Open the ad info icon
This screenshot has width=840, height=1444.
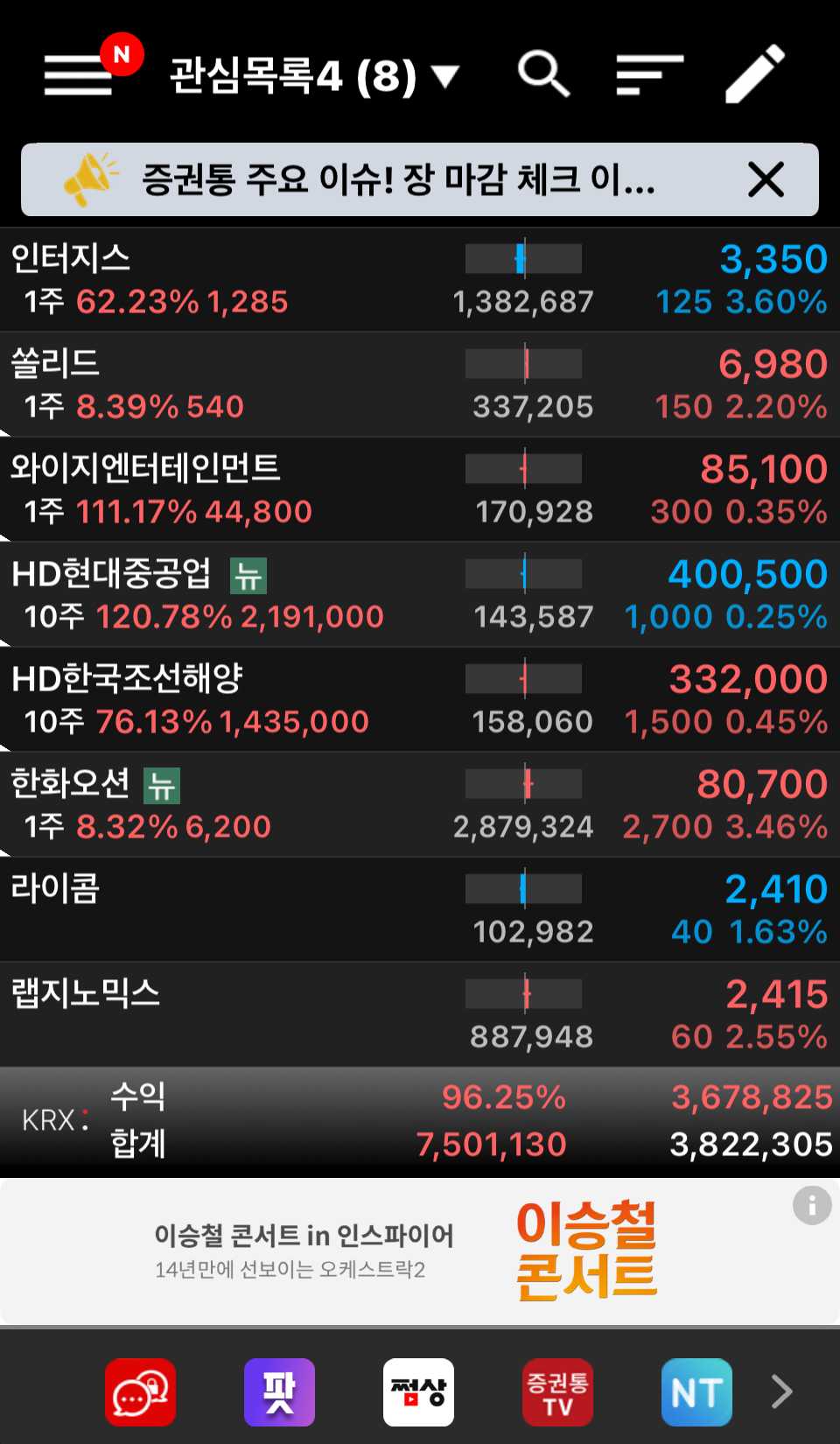[811, 1206]
